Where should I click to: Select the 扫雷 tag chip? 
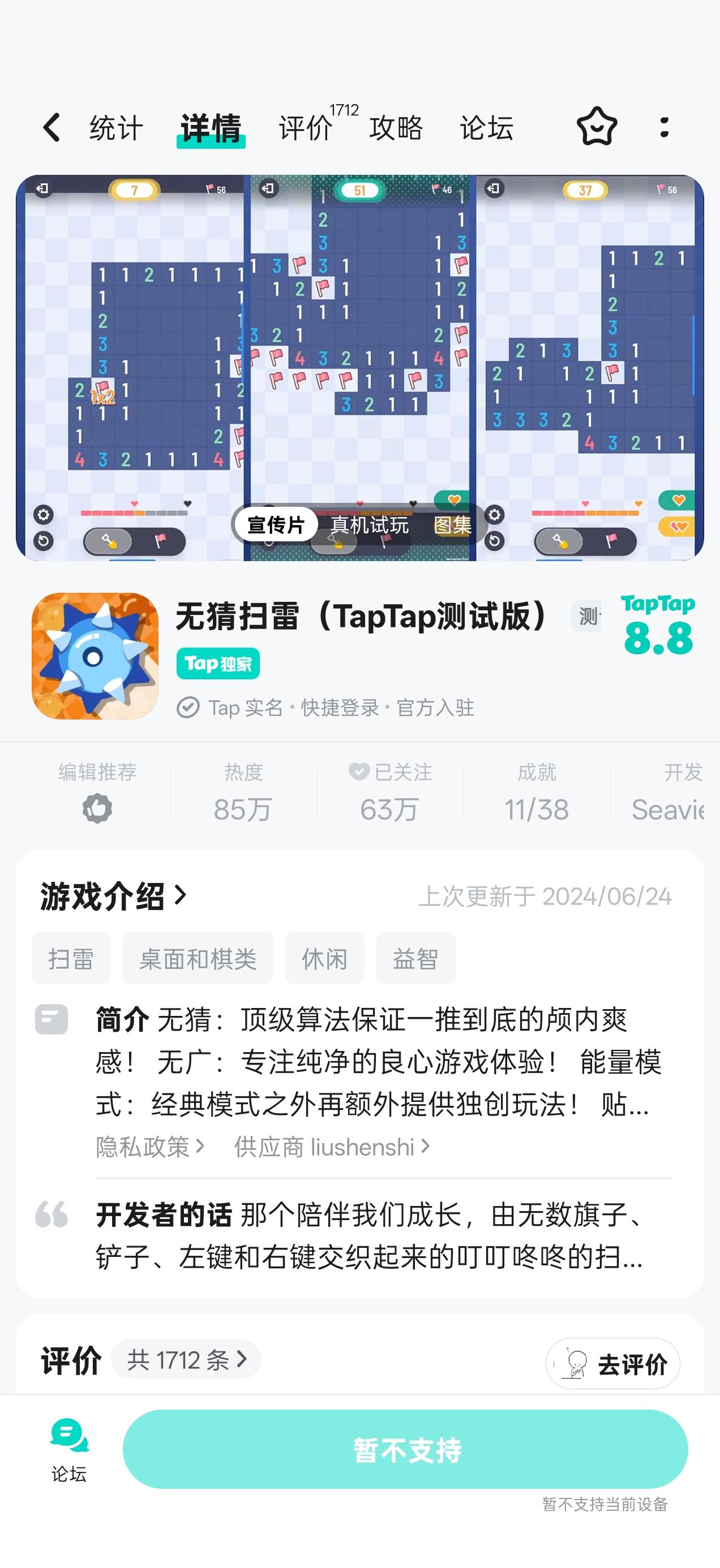(x=71, y=958)
